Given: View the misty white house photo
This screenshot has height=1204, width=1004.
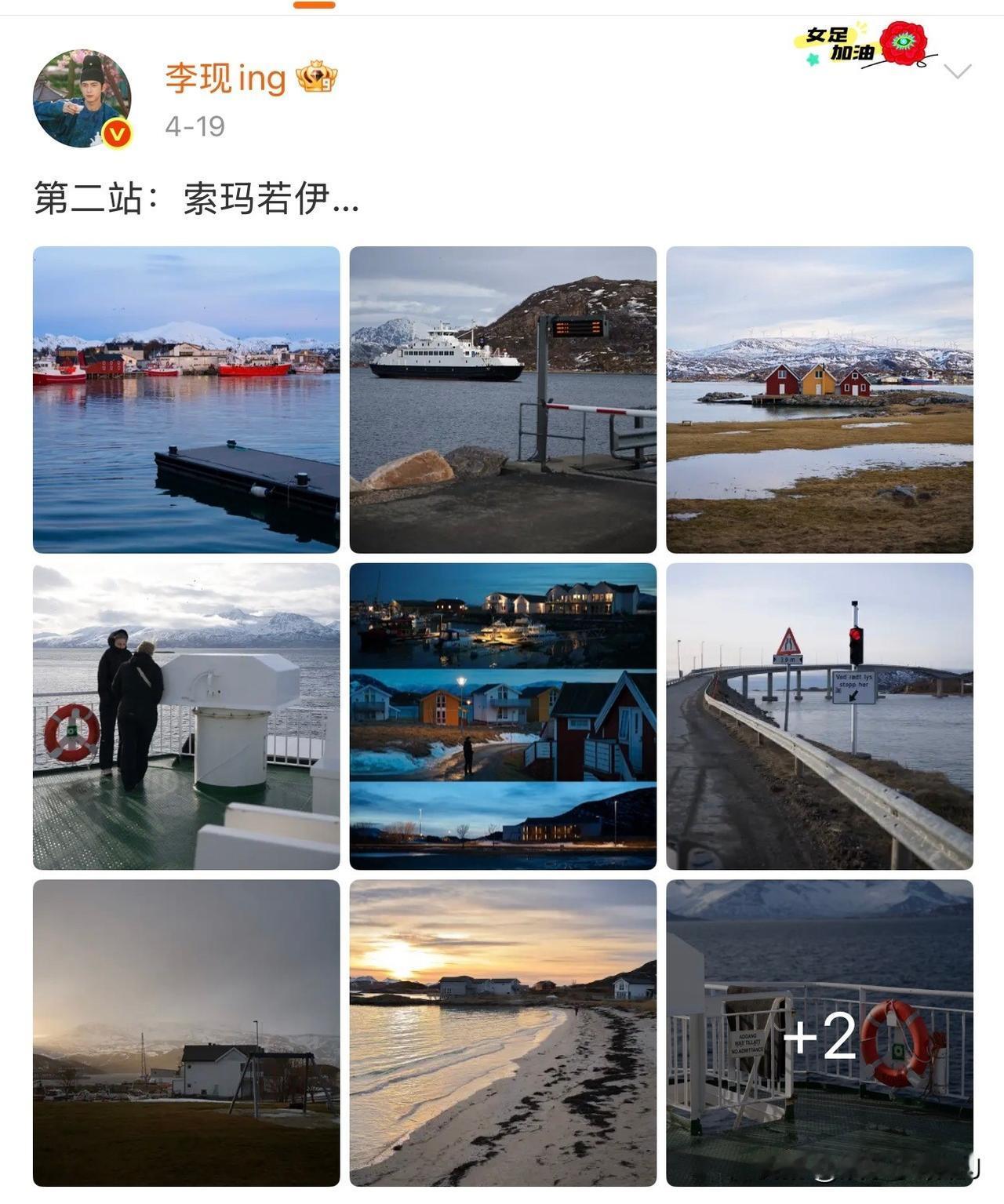Looking at the screenshot, I should 186,1033.
